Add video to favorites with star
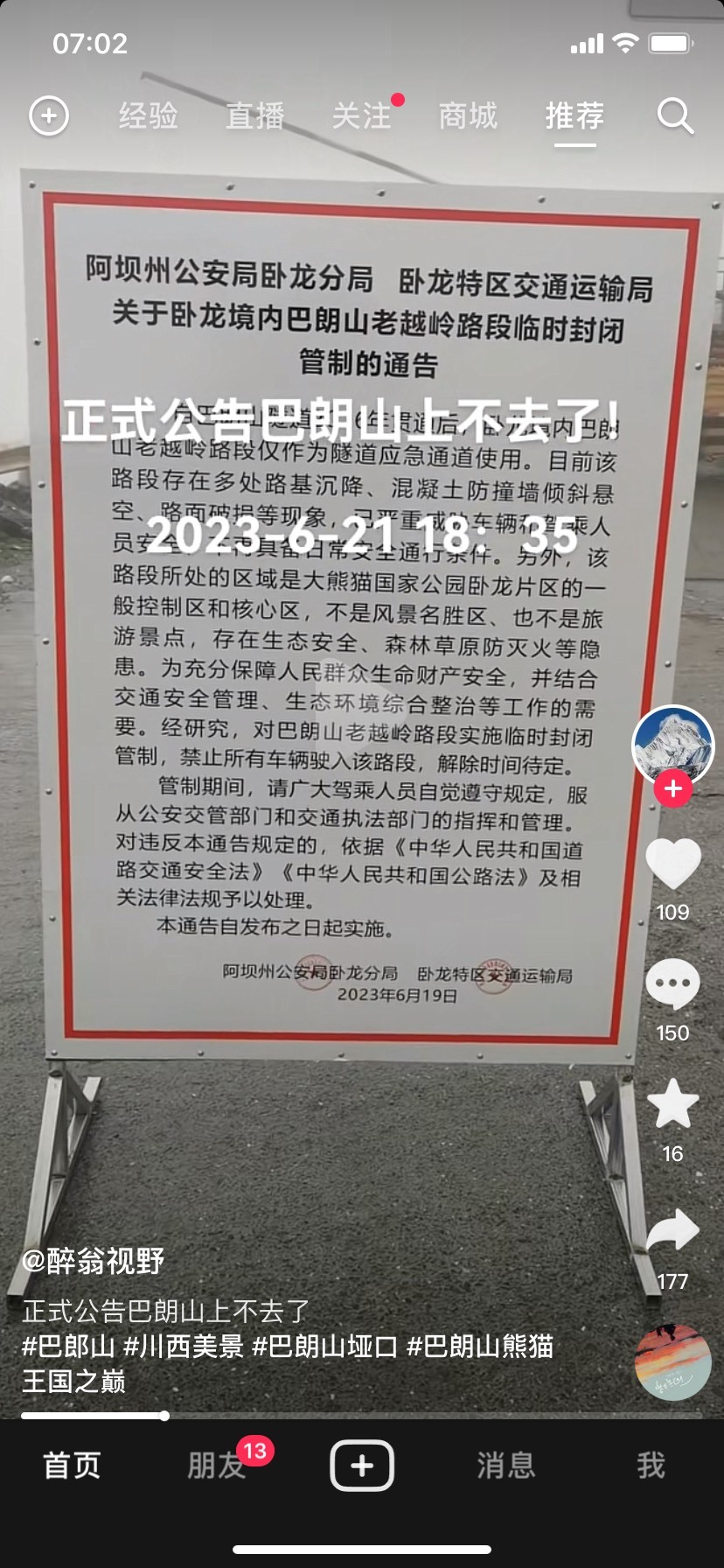This screenshot has height=1568, width=724. point(673,1104)
